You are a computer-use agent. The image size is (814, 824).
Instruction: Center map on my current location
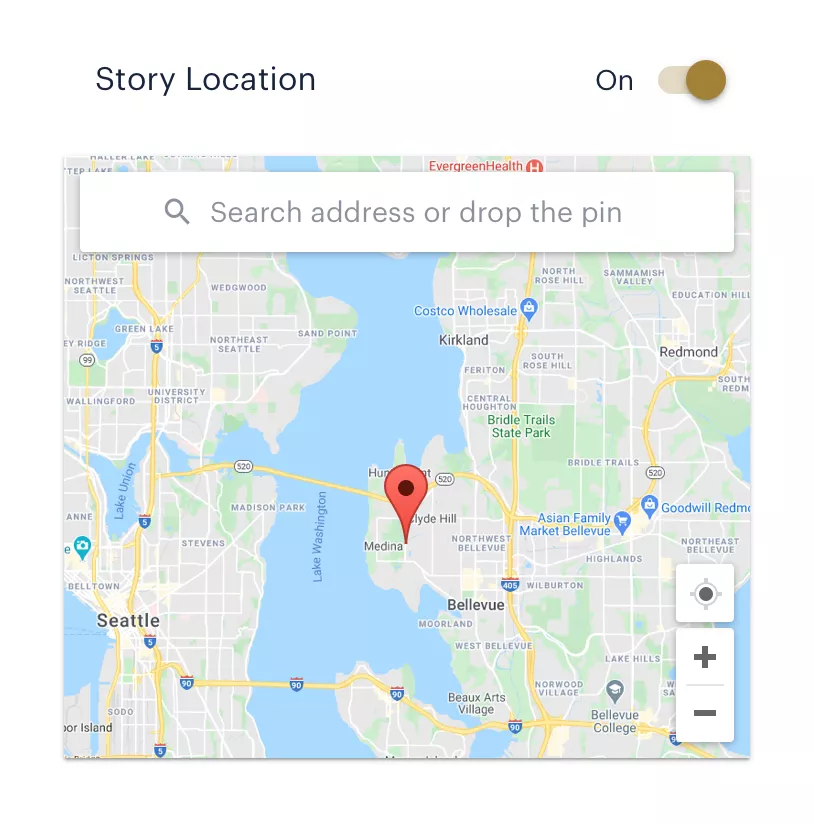(705, 594)
